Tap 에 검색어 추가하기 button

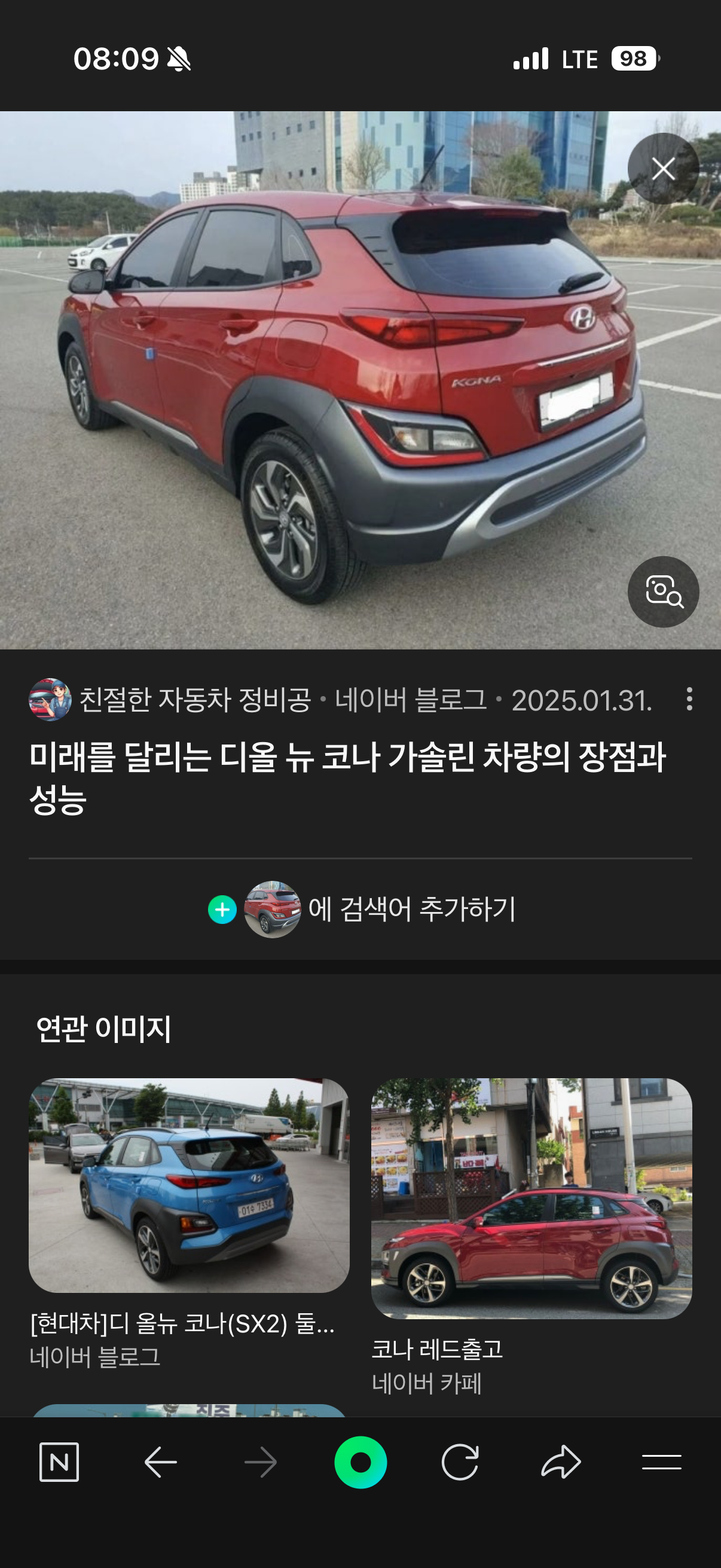pos(362,909)
